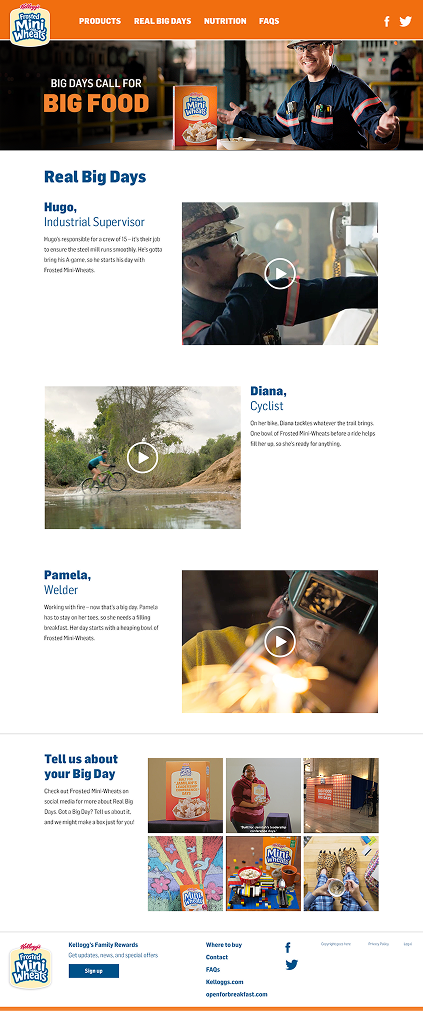The image size is (423, 1011).
Task: Tap the Sign up button
Action: click(93, 971)
